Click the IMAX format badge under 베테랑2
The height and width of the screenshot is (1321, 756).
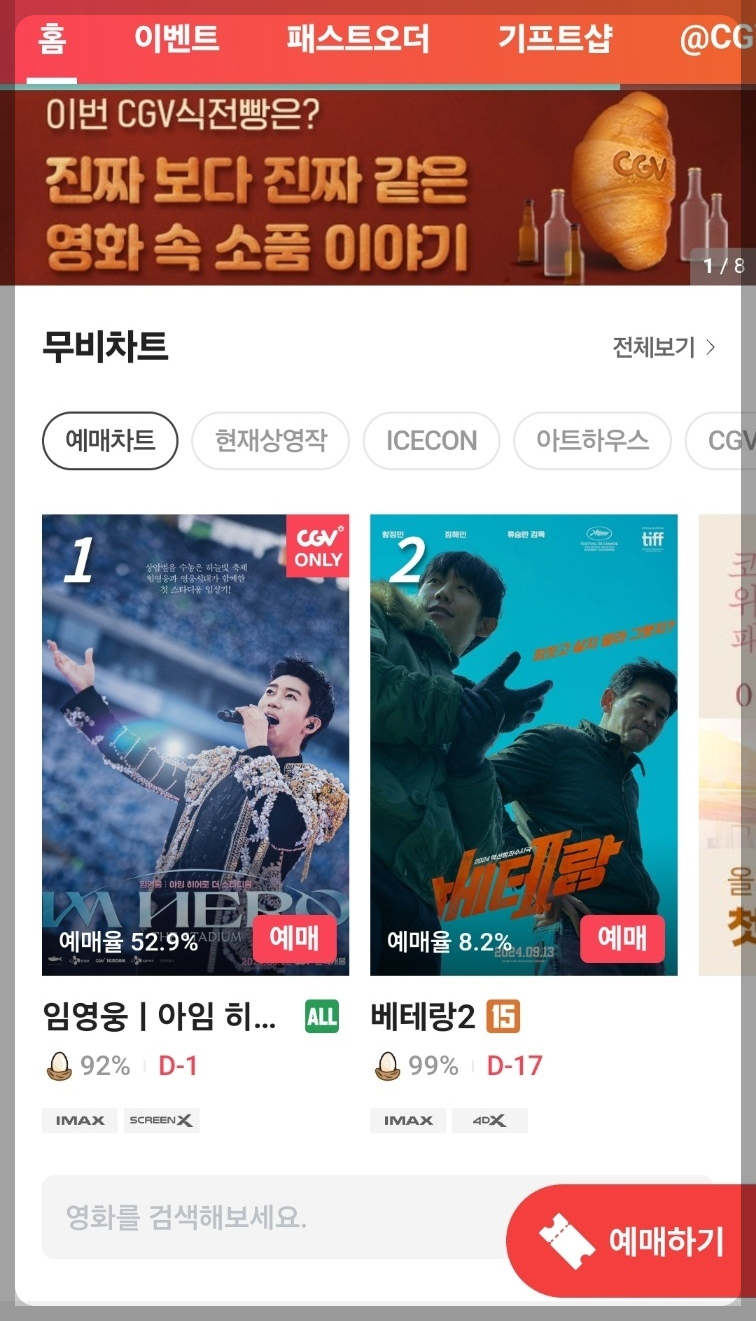coord(407,1120)
